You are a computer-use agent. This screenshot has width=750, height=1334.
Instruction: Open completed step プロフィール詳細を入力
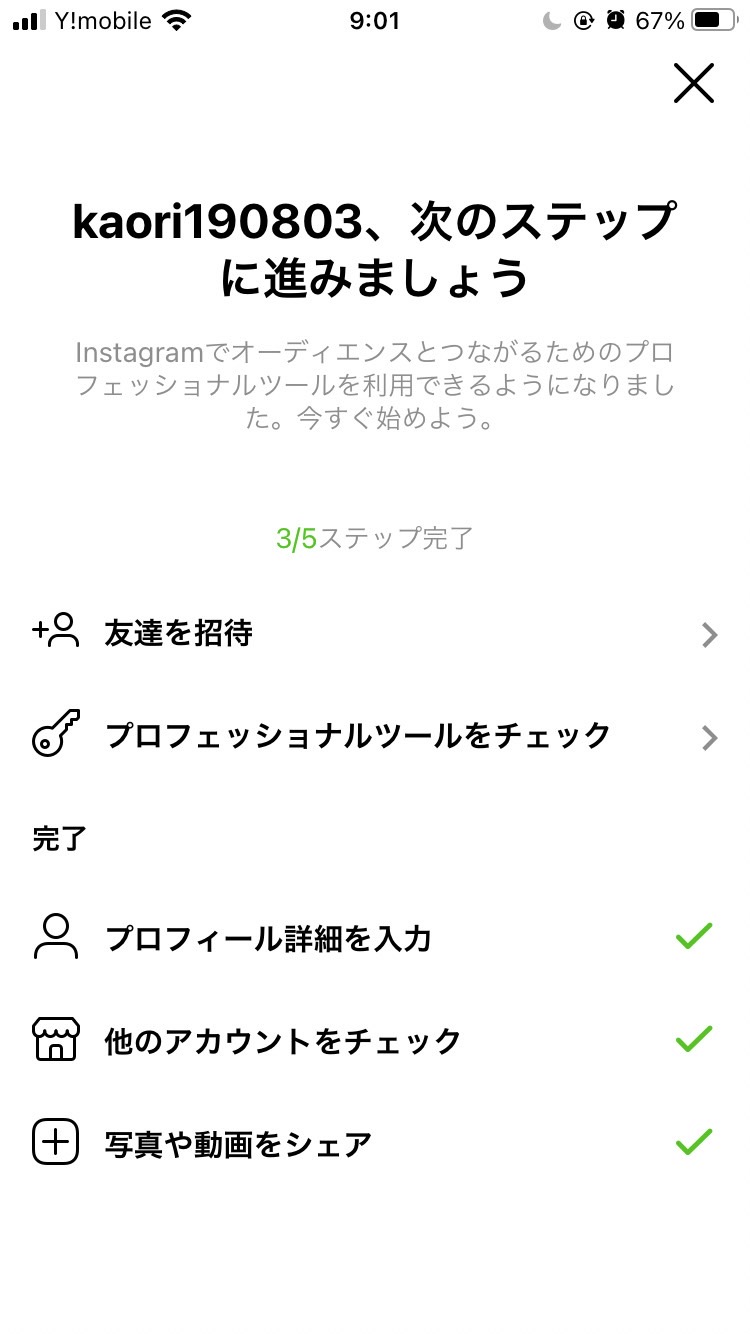[375, 939]
